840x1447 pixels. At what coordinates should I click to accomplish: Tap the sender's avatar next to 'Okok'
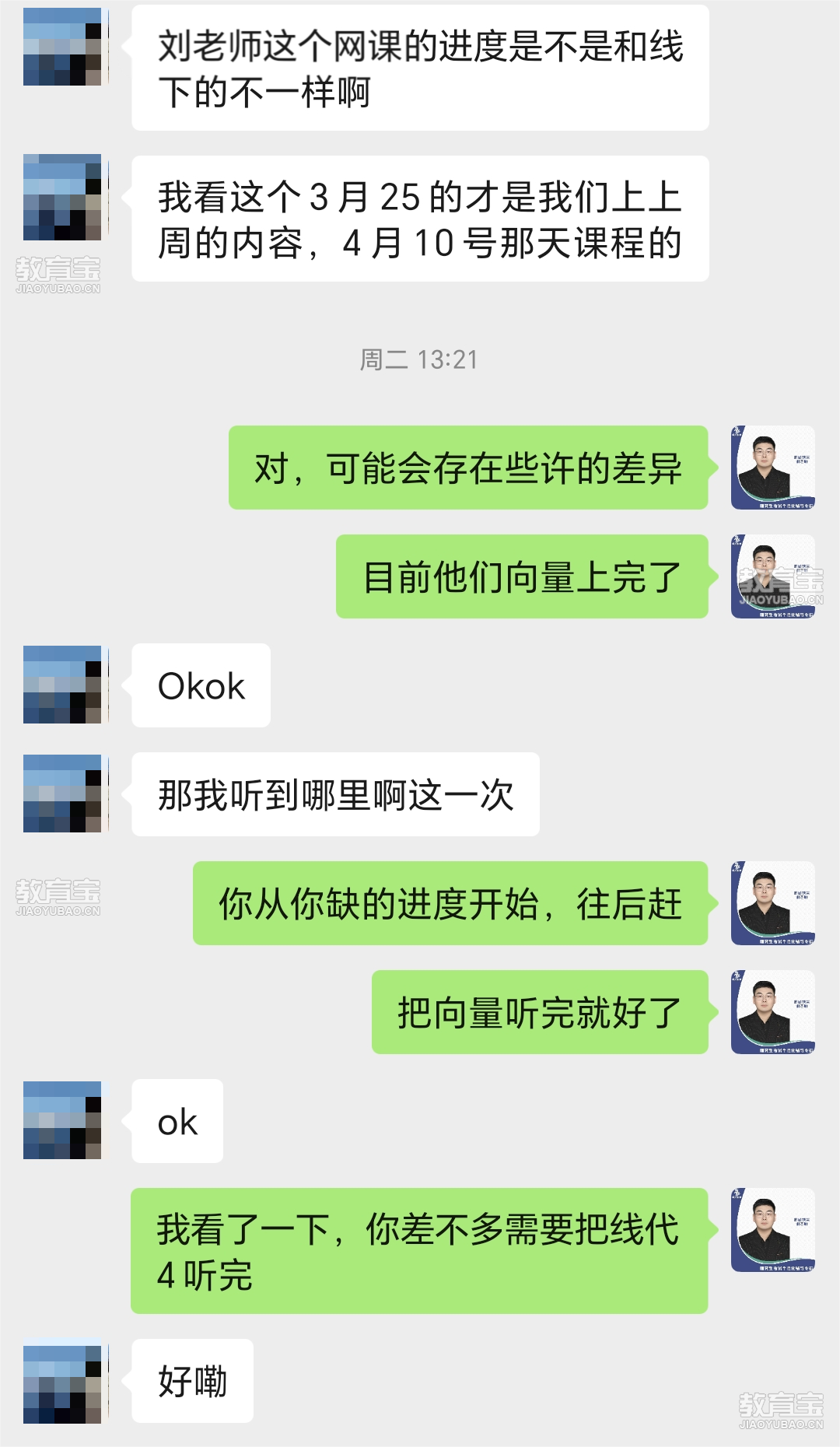point(62,685)
